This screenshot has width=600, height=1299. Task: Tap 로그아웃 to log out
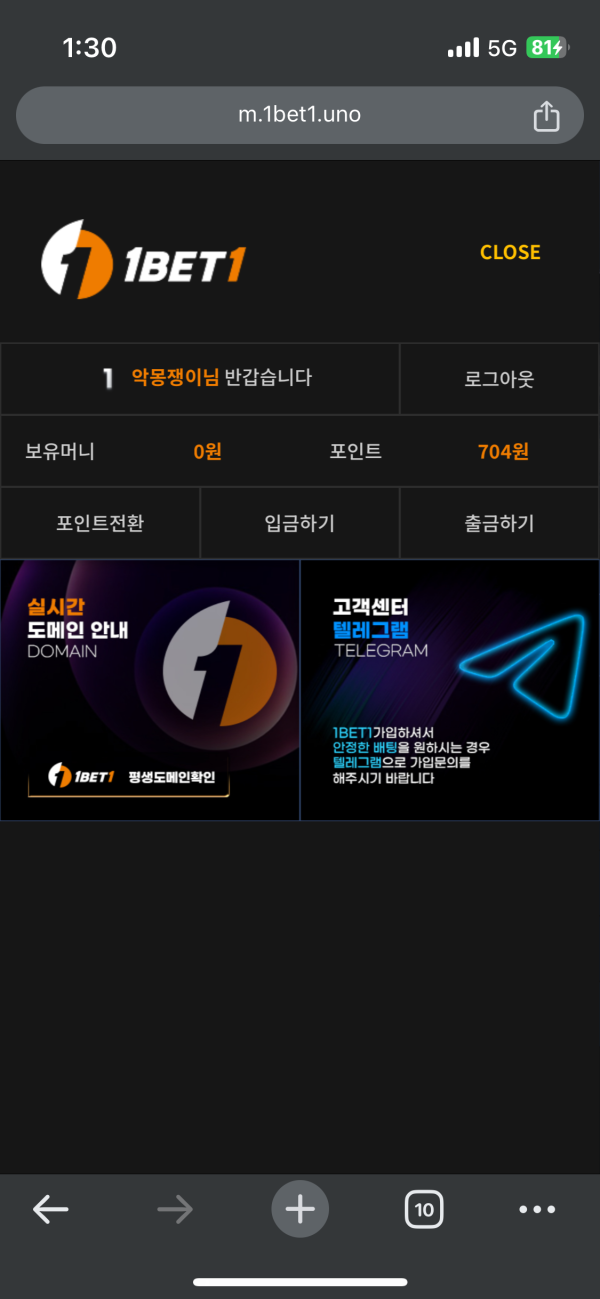tap(499, 379)
